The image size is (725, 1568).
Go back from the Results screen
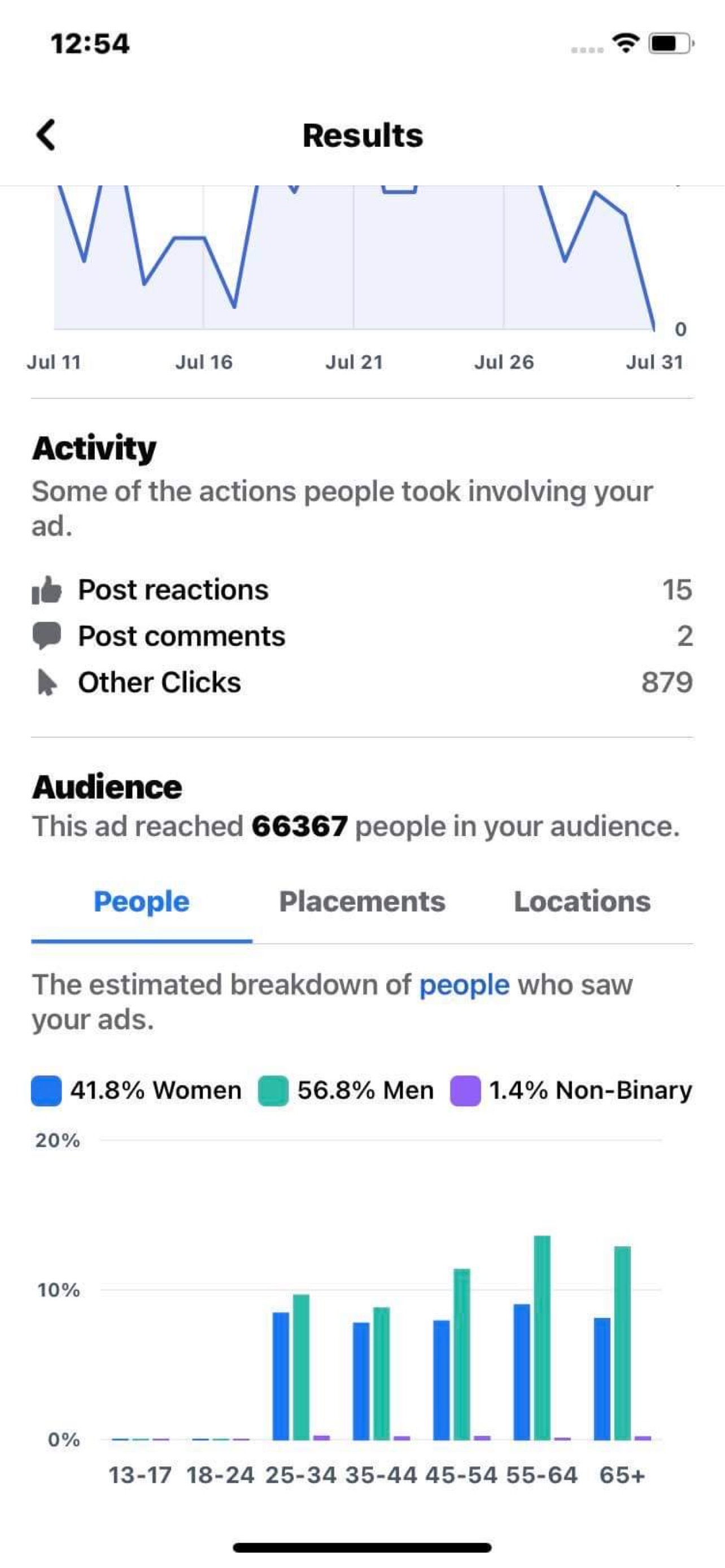coord(47,134)
